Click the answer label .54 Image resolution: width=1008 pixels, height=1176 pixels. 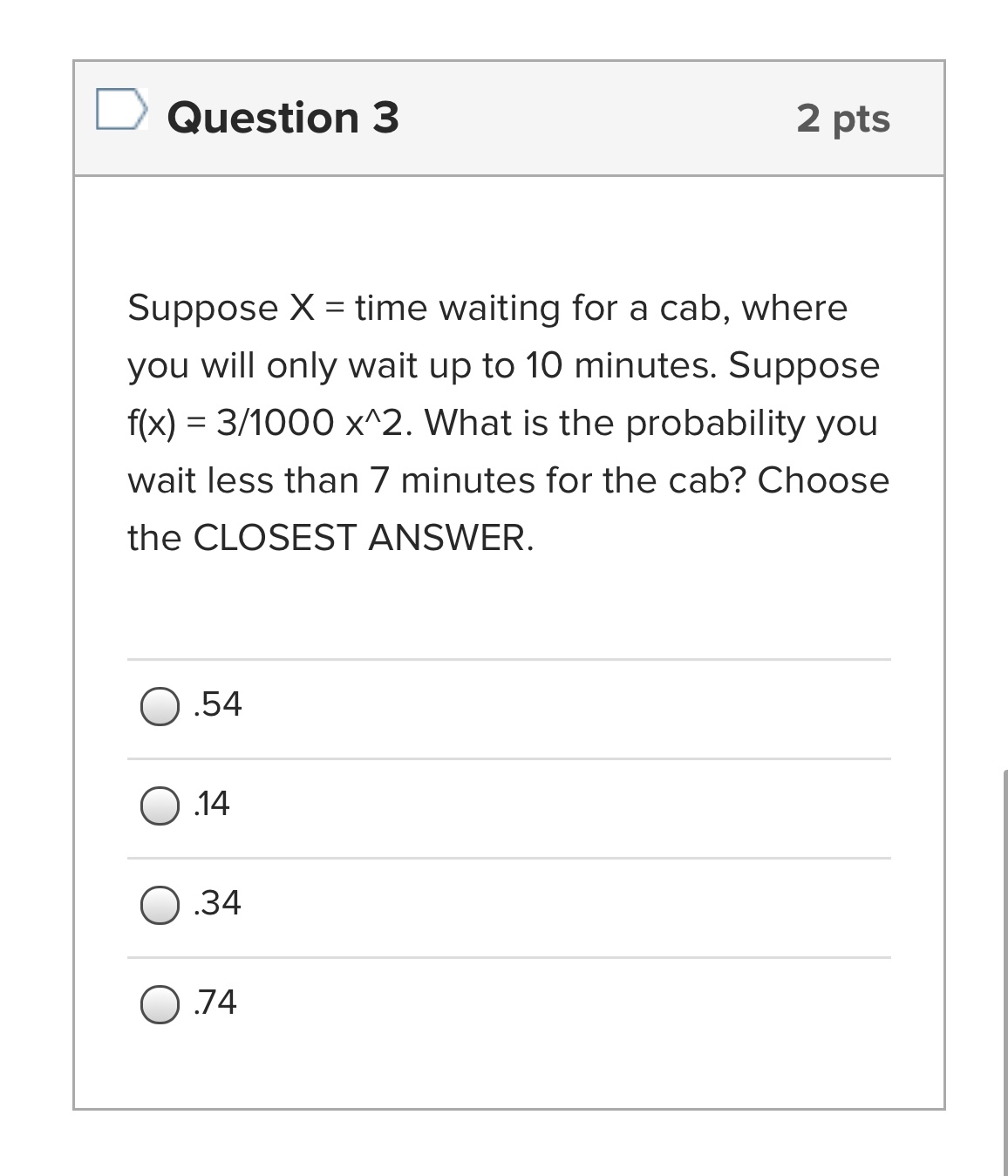[216, 706]
